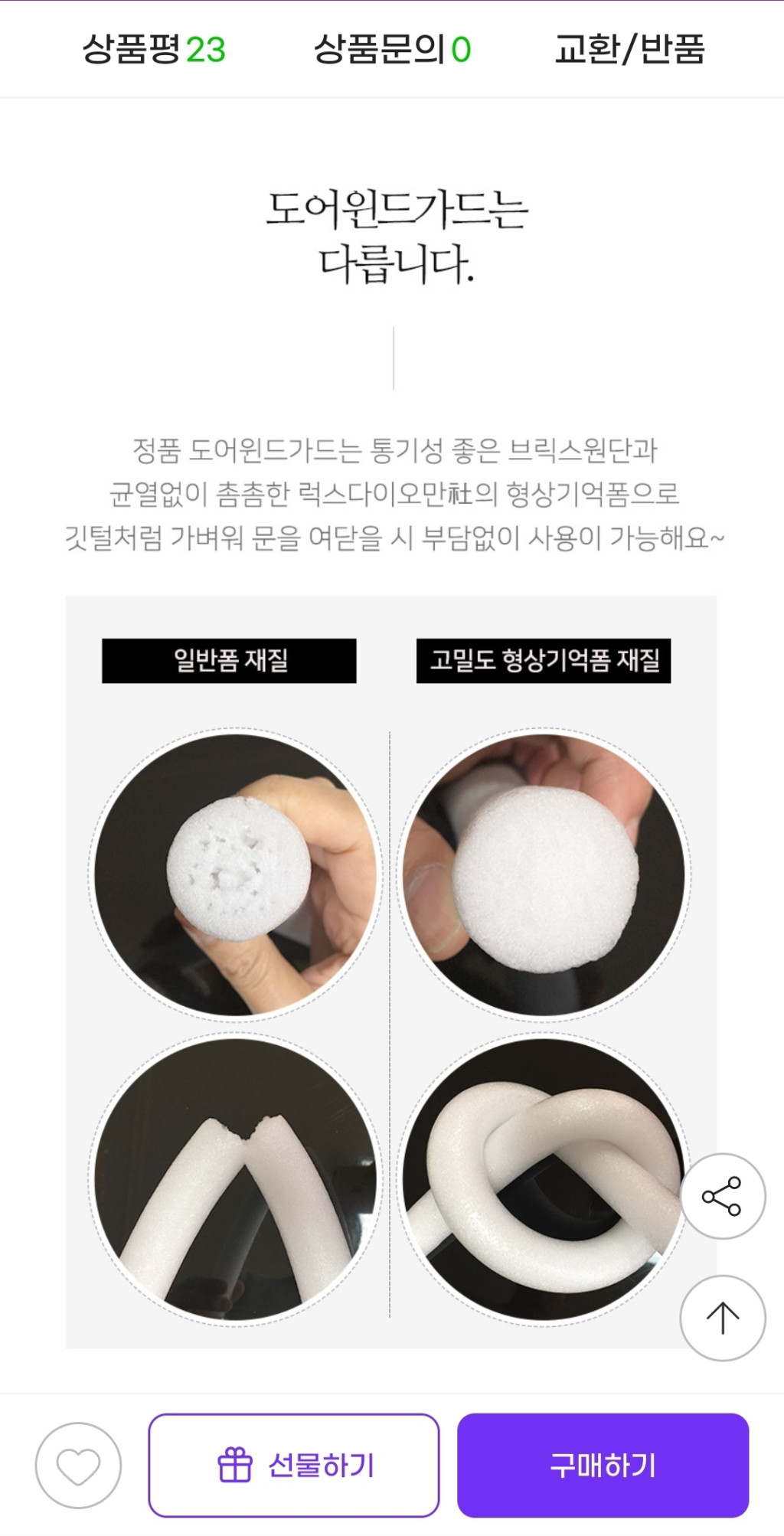
Task: Tap 구매하기 to purchase
Action: tap(603, 1466)
